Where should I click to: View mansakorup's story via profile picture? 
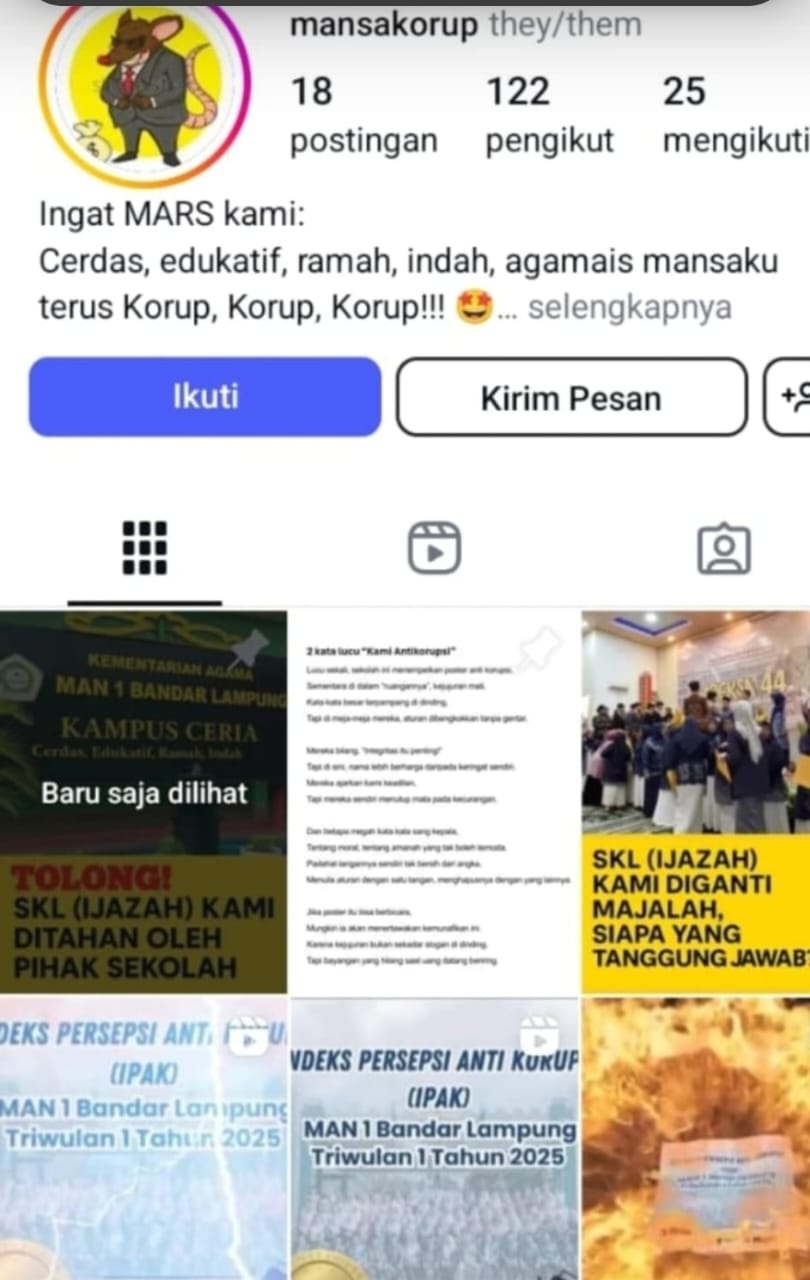[x=144, y=92]
